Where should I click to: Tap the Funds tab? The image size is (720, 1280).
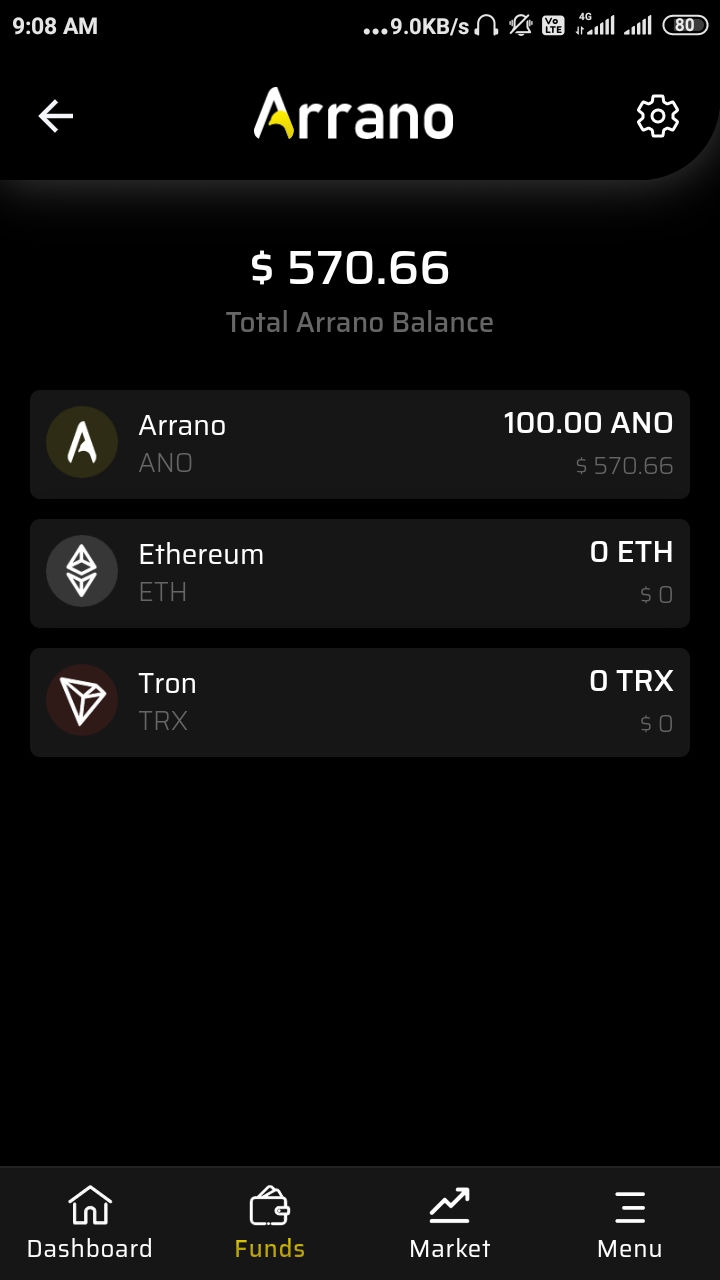pyautogui.click(x=270, y=1222)
